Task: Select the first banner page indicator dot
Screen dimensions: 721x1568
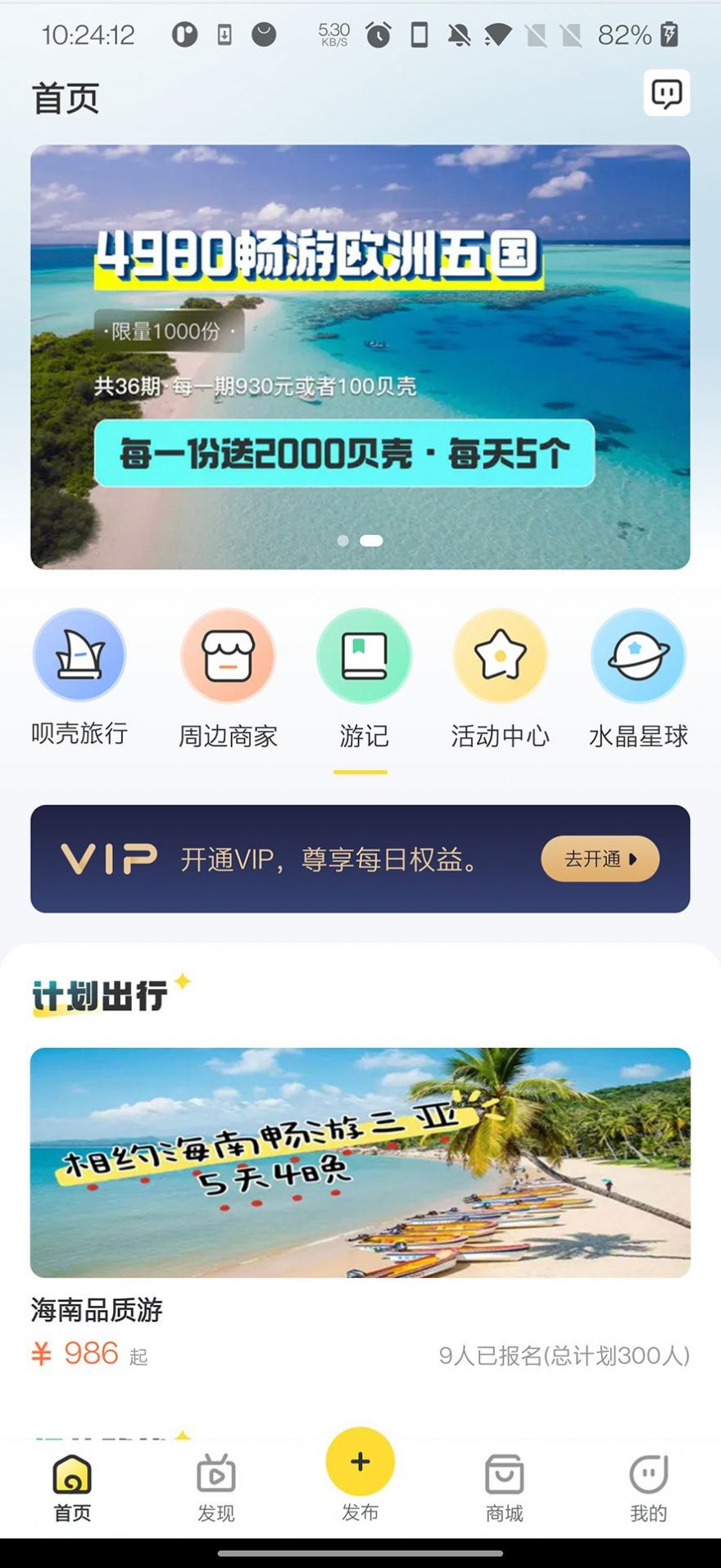Action: (343, 541)
